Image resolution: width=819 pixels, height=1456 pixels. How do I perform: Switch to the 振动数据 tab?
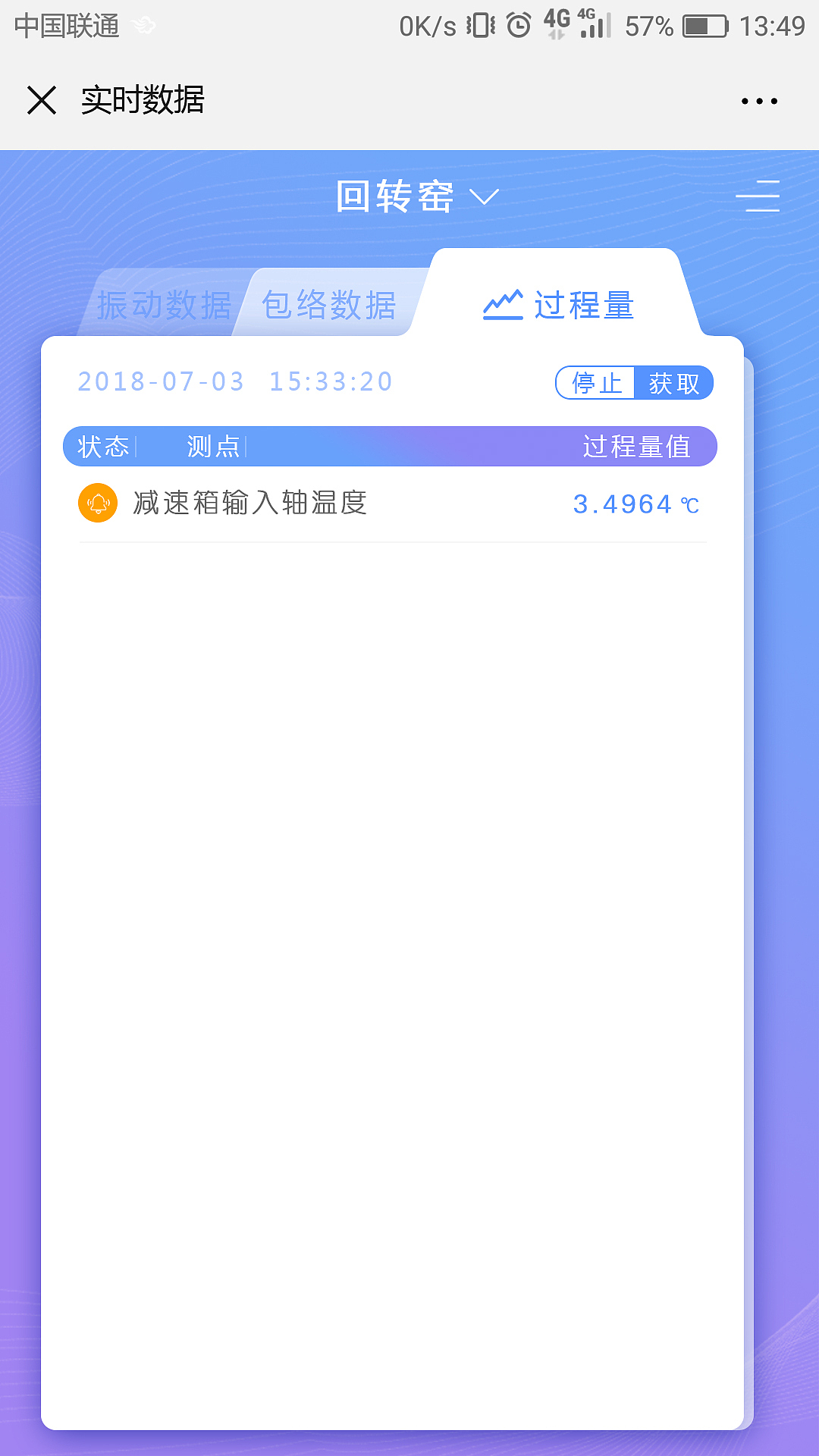163,306
